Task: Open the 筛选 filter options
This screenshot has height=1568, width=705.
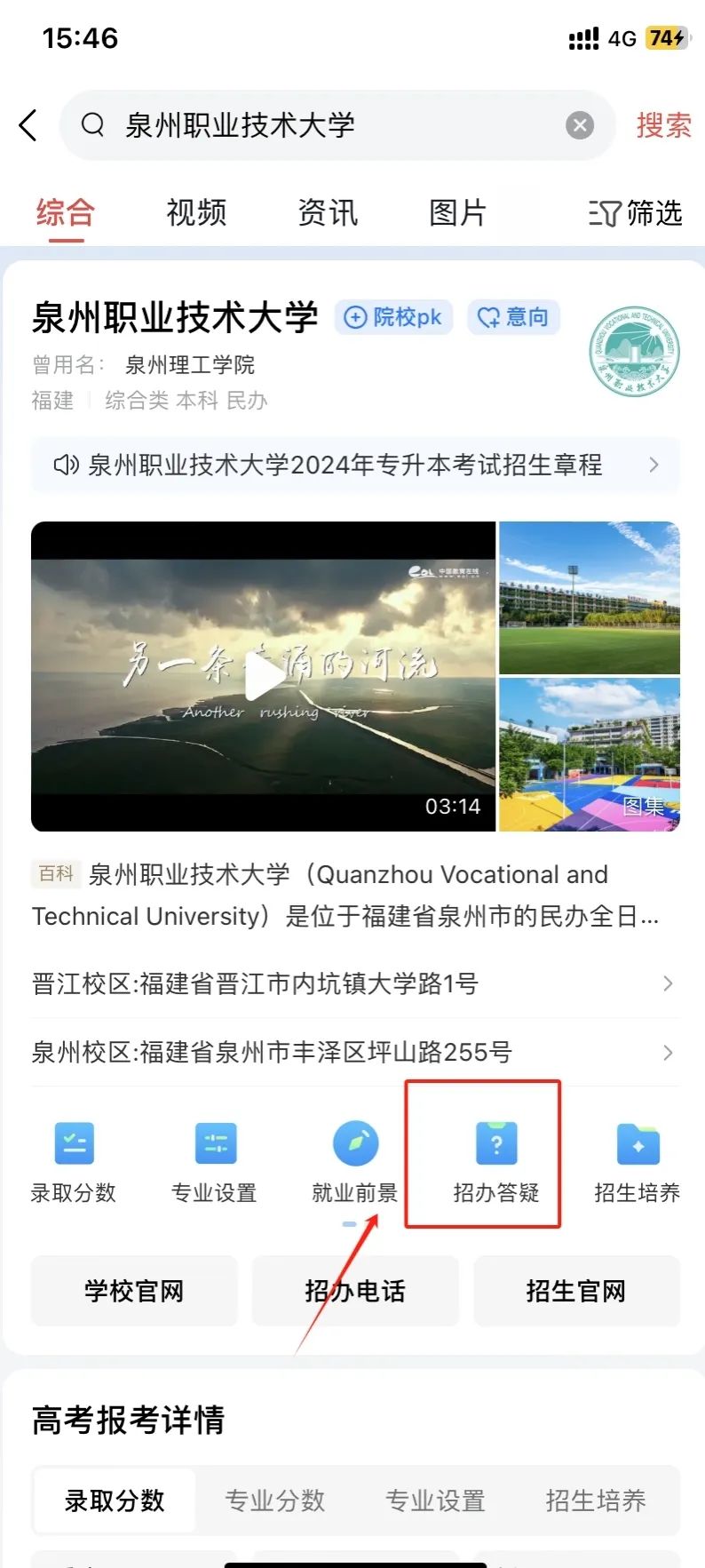Action: pyautogui.click(x=636, y=213)
